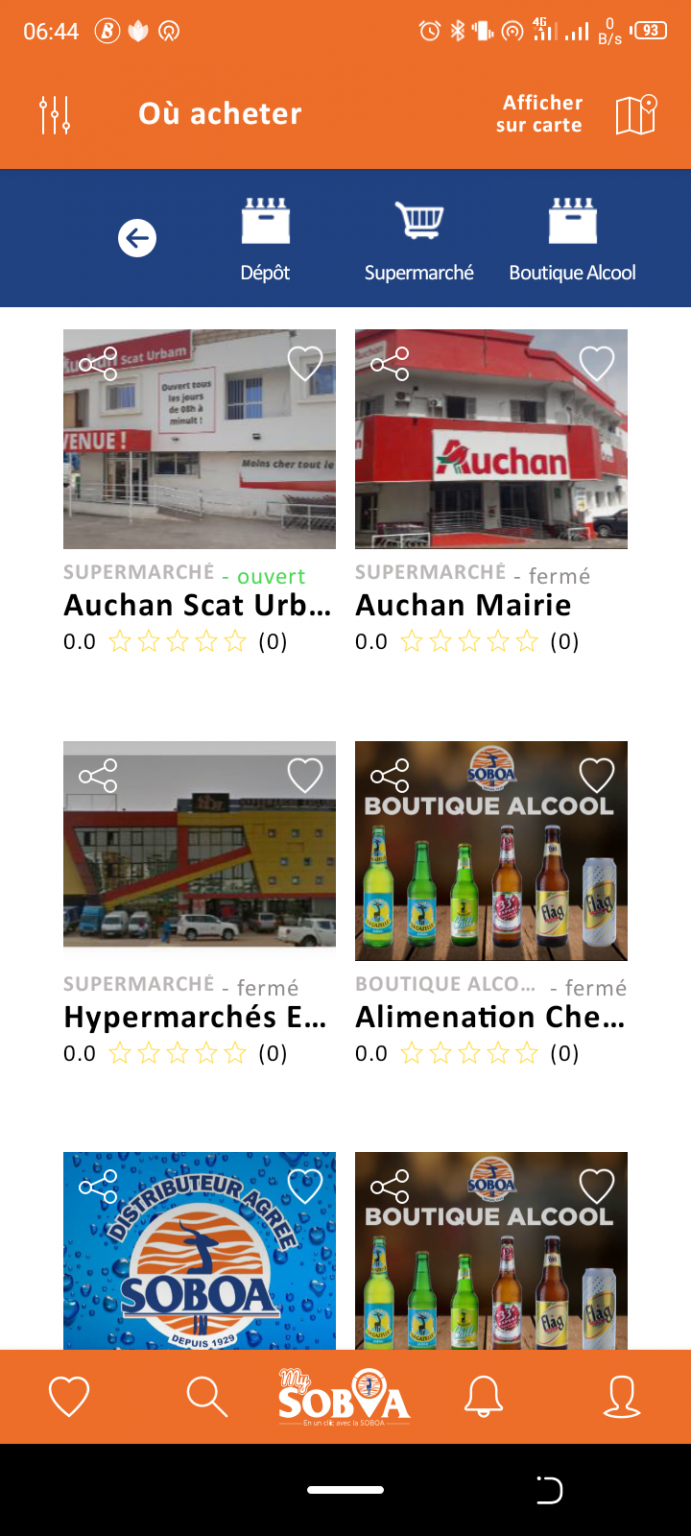Share the Alimenation Che... boutique
The image size is (691, 1536).
click(x=390, y=776)
